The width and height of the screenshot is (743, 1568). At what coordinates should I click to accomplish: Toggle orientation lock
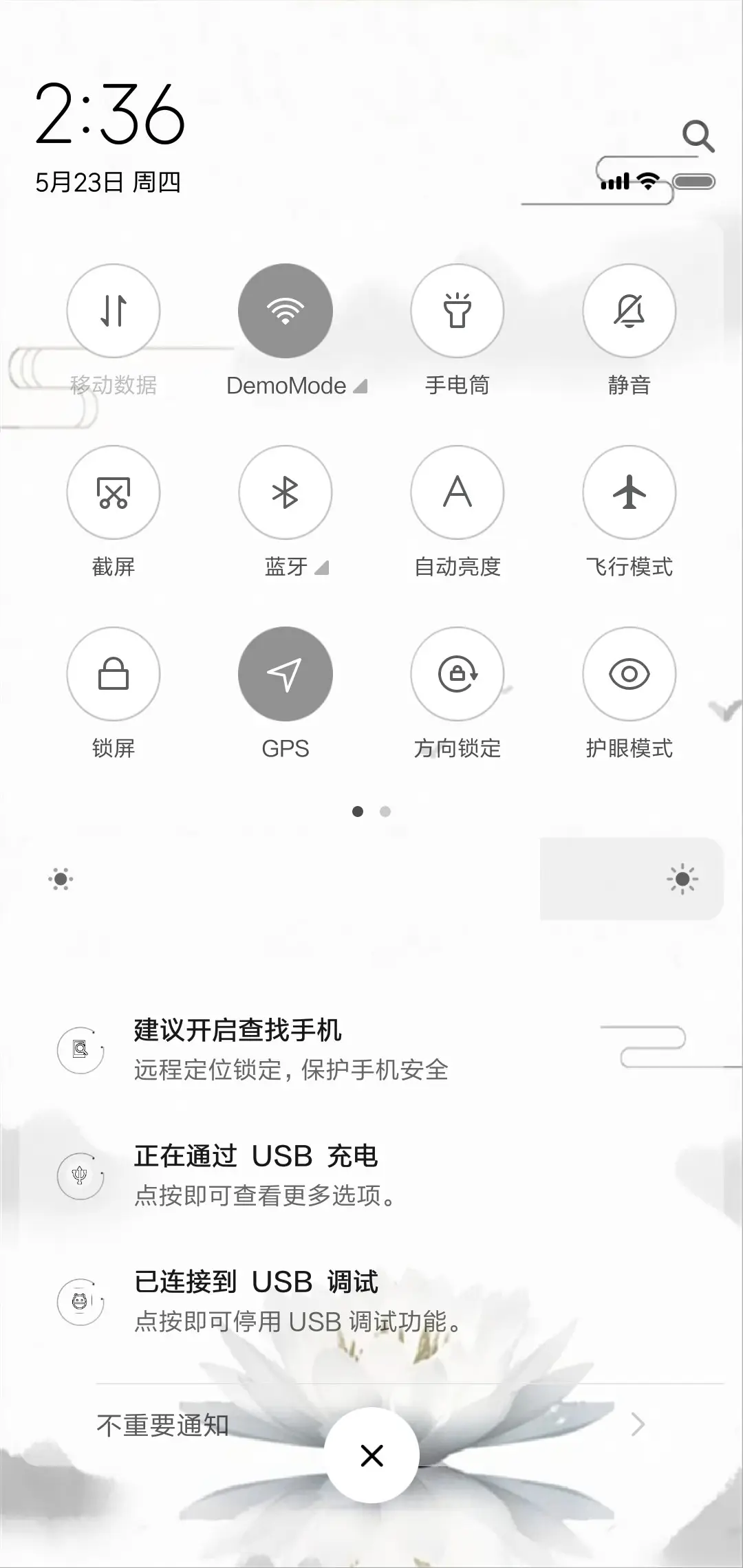(457, 675)
